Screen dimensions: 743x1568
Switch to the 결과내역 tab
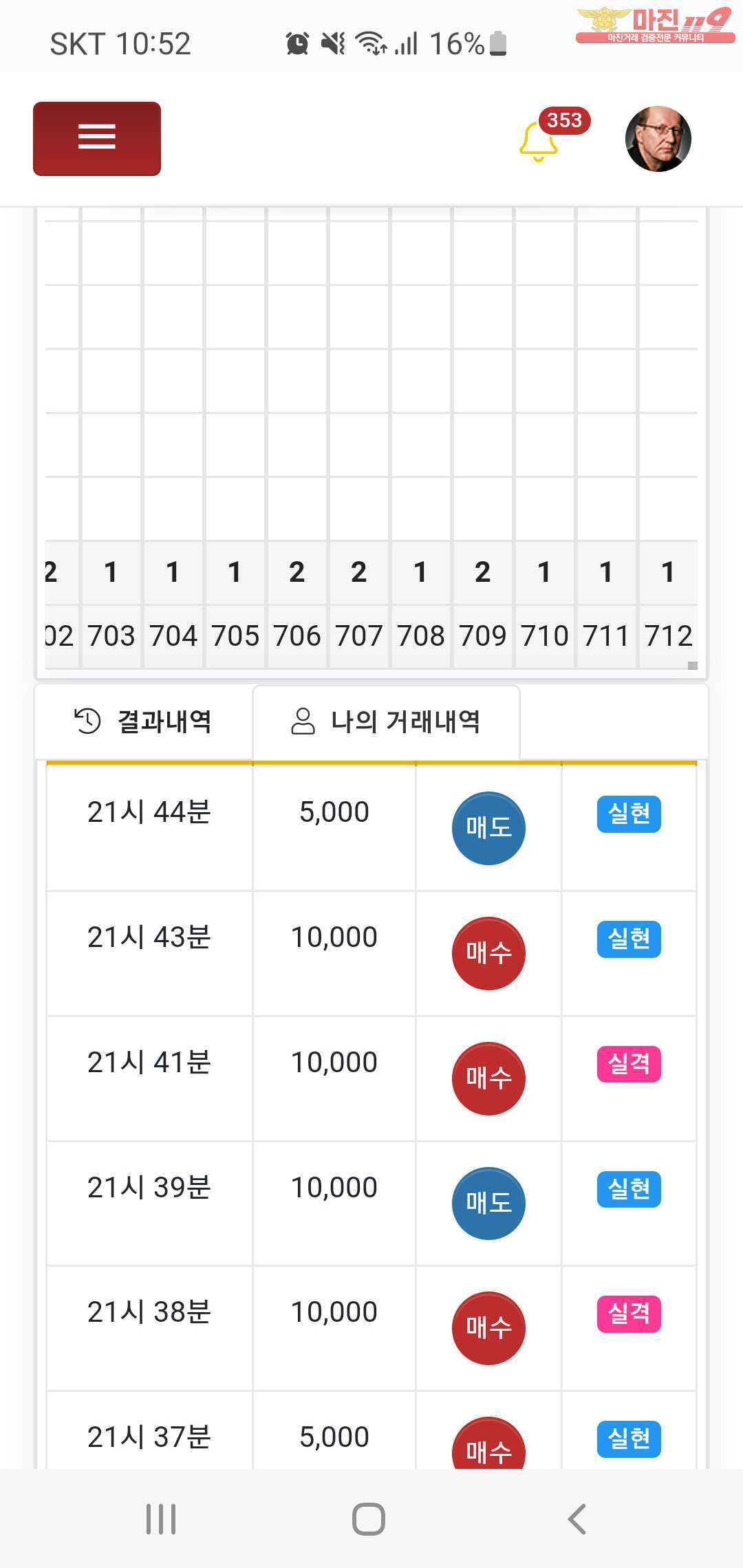point(143,721)
